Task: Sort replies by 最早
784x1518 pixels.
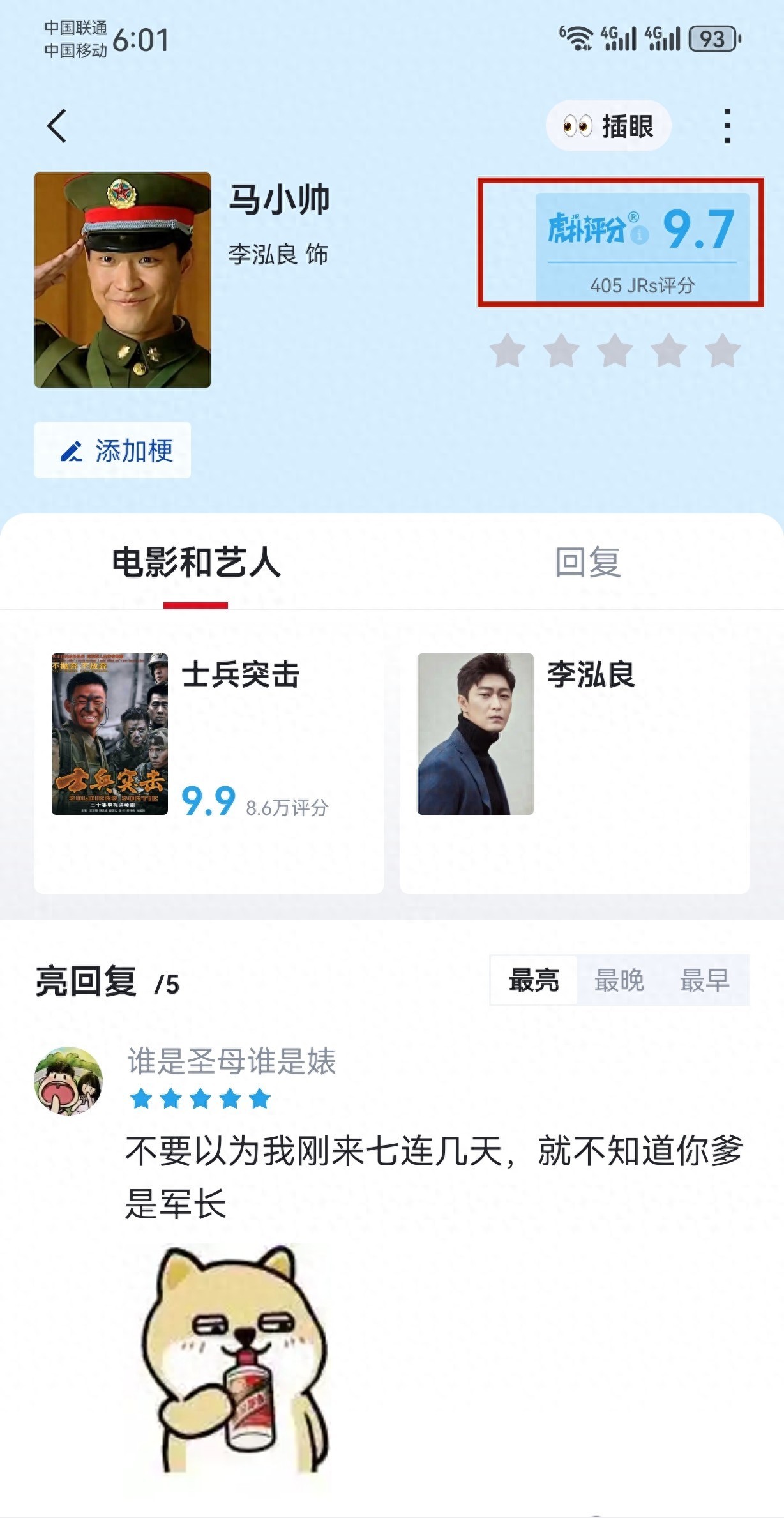Action: [x=704, y=980]
